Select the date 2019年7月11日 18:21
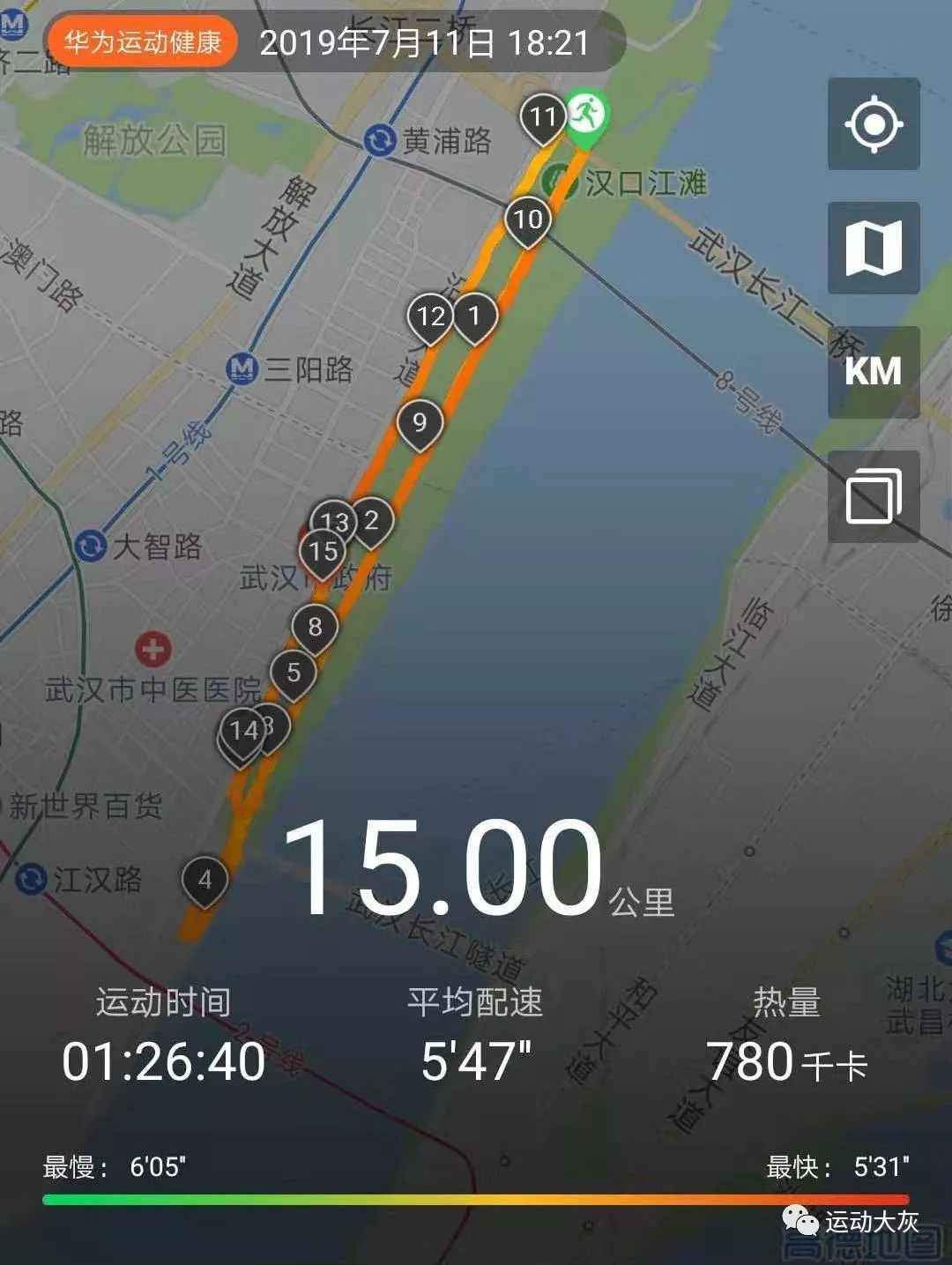Viewport: 952px width, 1265px height. pyautogui.click(x=423, y=41)
